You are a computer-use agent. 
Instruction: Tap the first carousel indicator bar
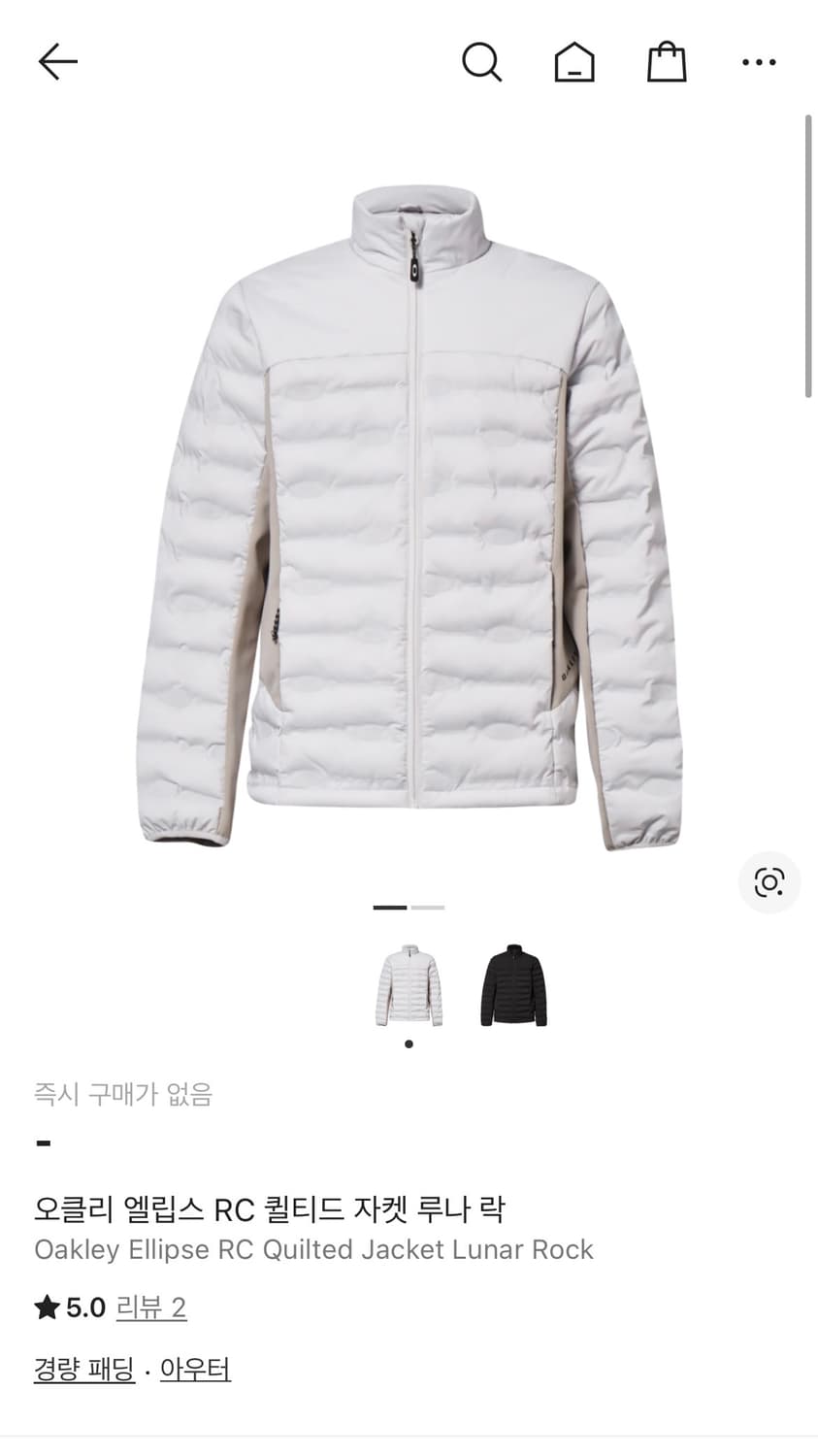[391, 907]
